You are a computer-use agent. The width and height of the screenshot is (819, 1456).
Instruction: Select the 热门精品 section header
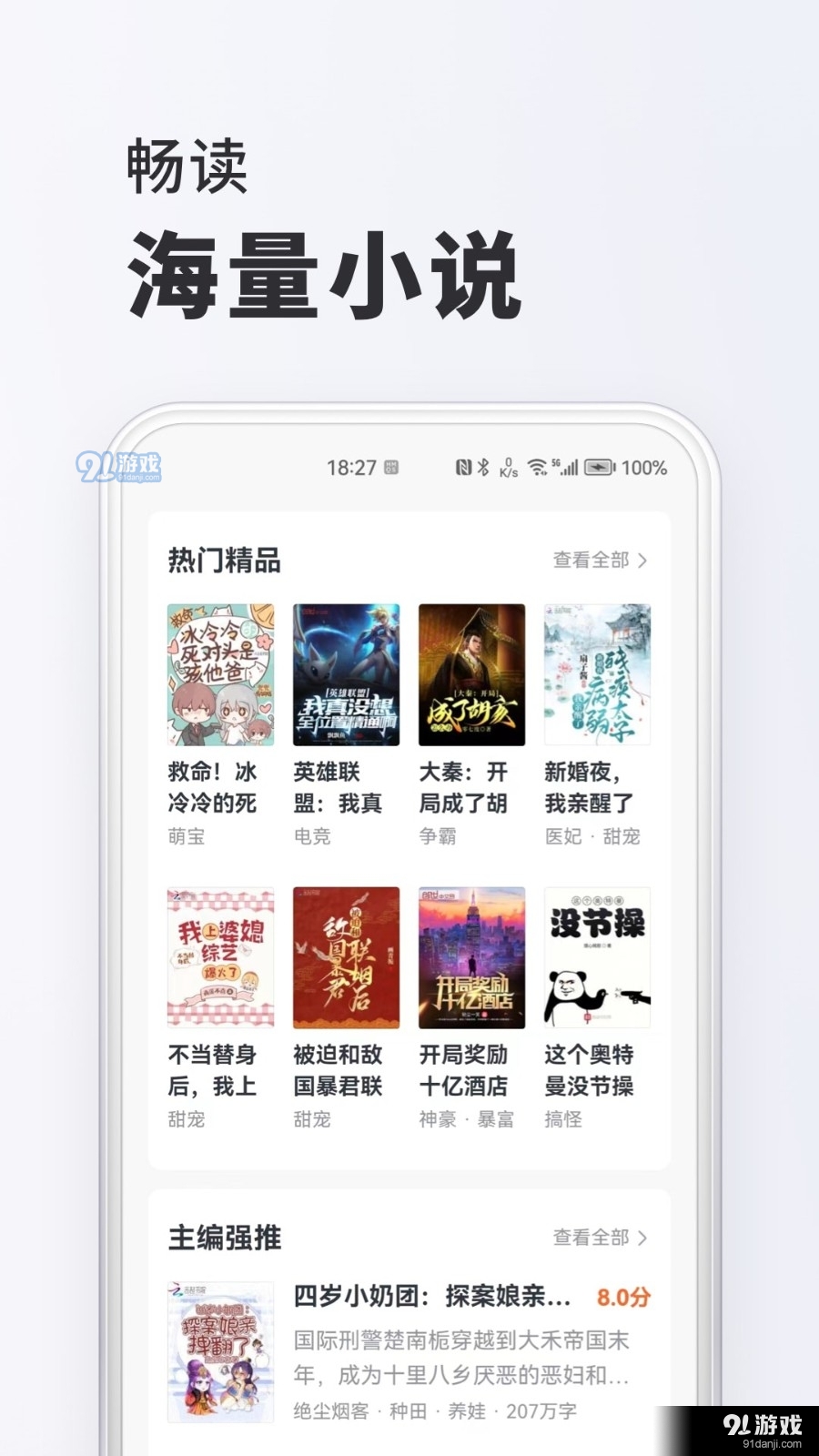pos(223,561)
